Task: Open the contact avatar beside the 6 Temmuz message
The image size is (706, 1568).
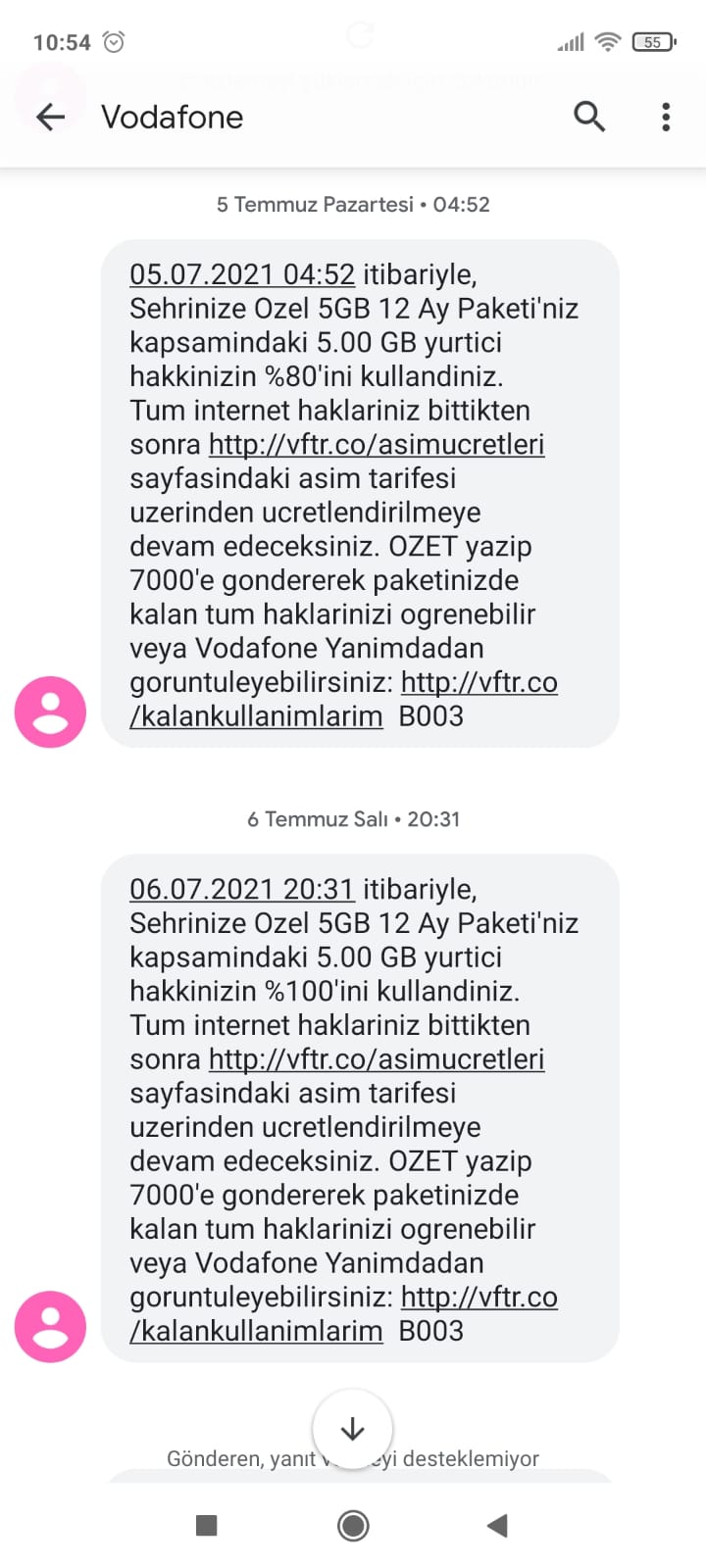Action: pyautogui.click(x=50, y=1327)
